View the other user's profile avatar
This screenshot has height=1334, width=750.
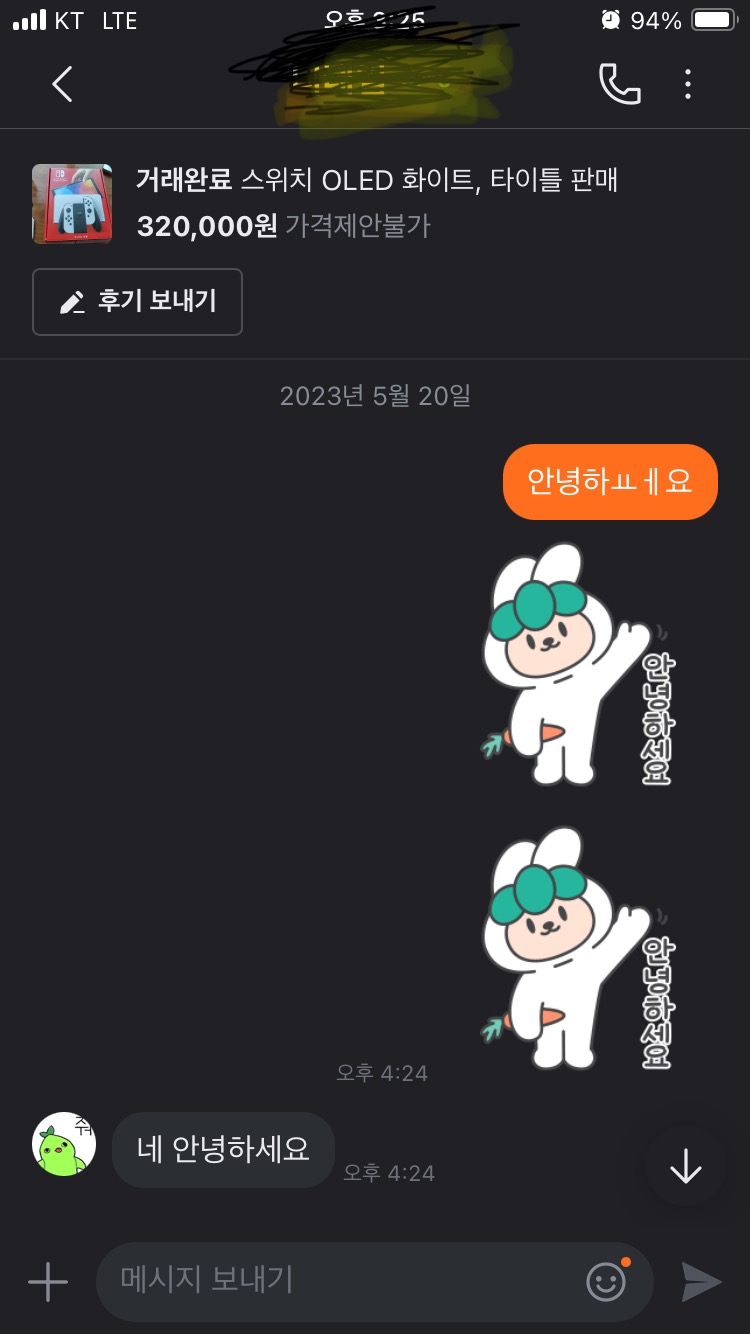click(64, 1145)
